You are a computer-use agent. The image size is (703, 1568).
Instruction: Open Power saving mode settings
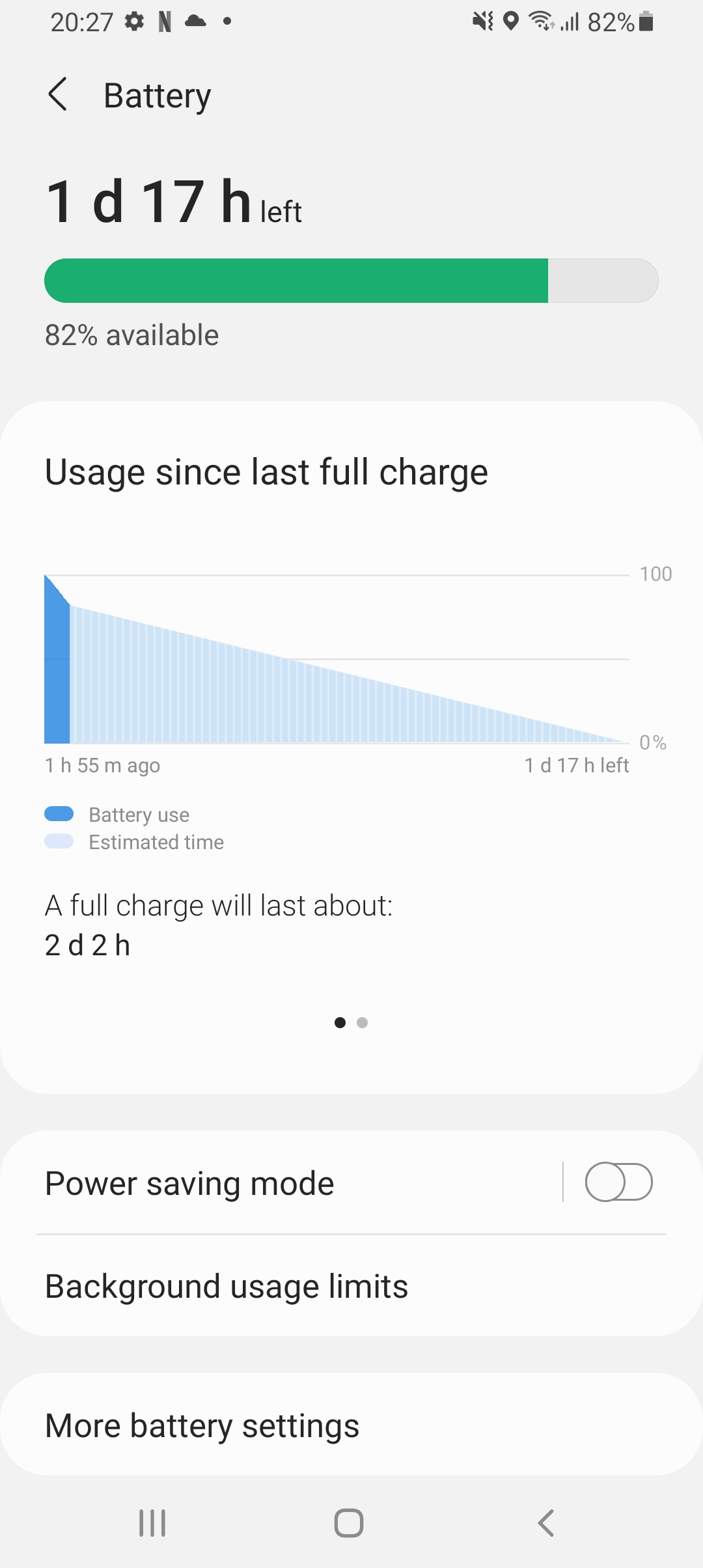260,1183
